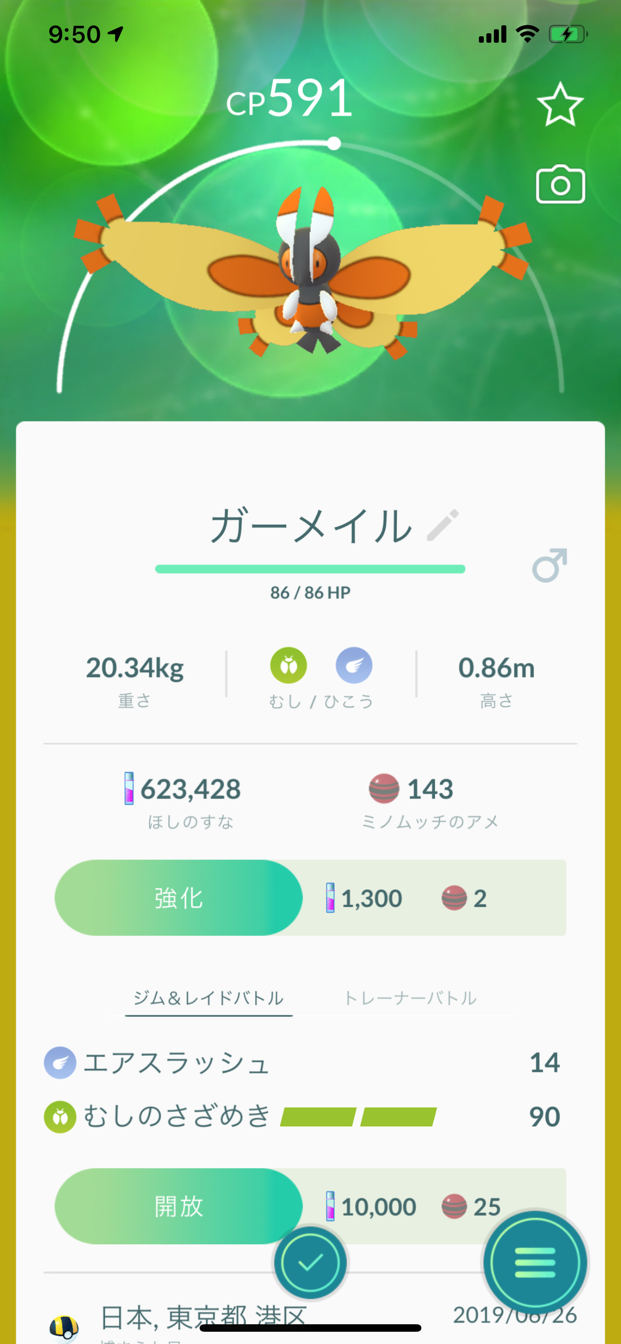Switch to the ジム&レイドバトル tab
This screenshot has height=1344, width=621.
[208, 998]
